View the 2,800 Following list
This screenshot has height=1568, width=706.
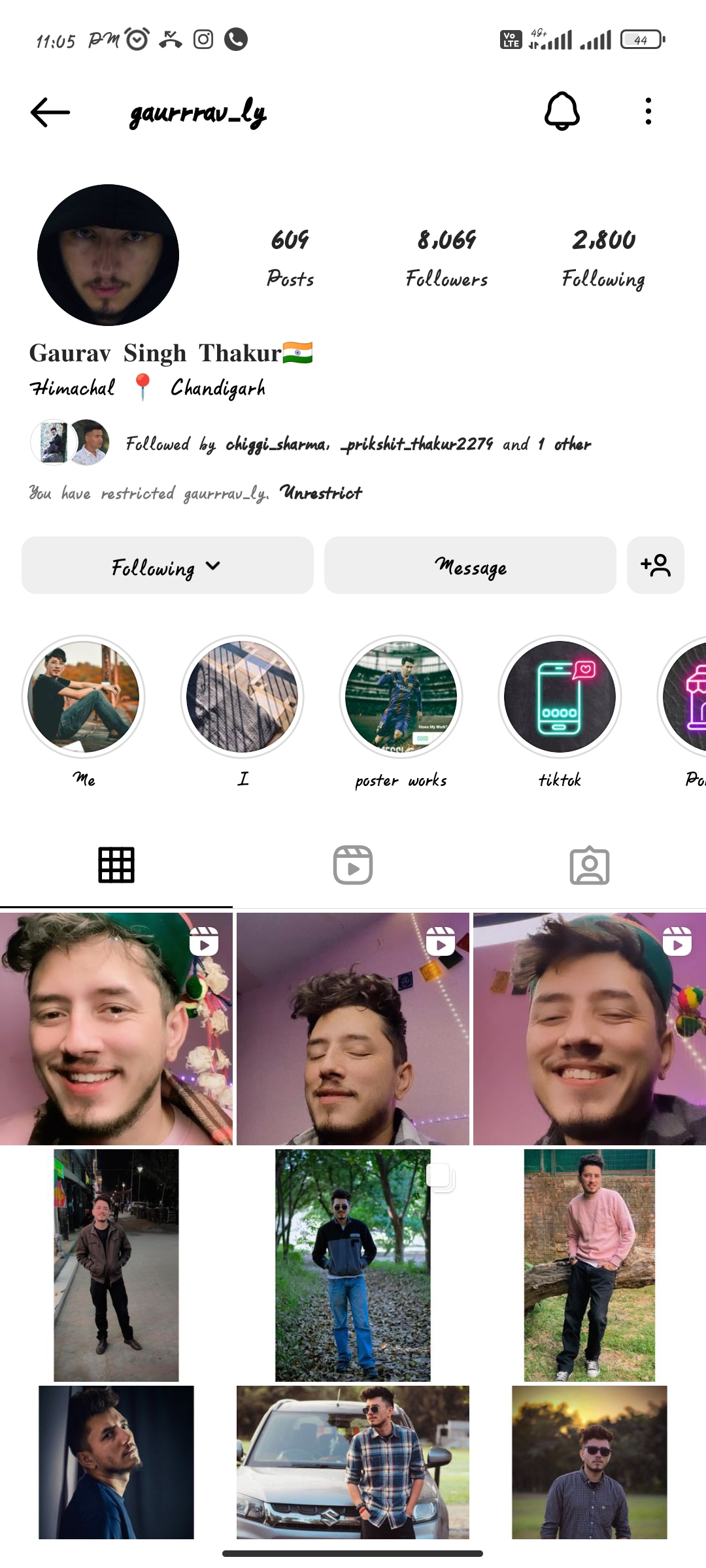(603, 258)
